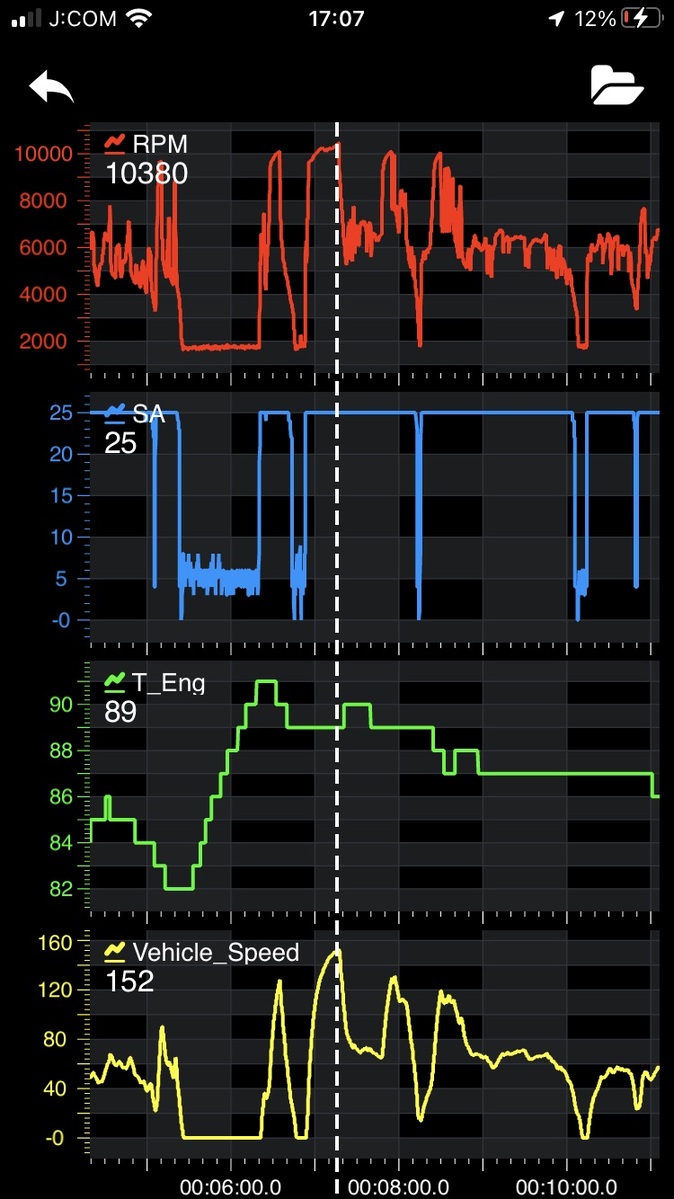The width and height of the screenshot is (674, 1199).
Task: Select the SA channel label
Action: click(148, 414)
